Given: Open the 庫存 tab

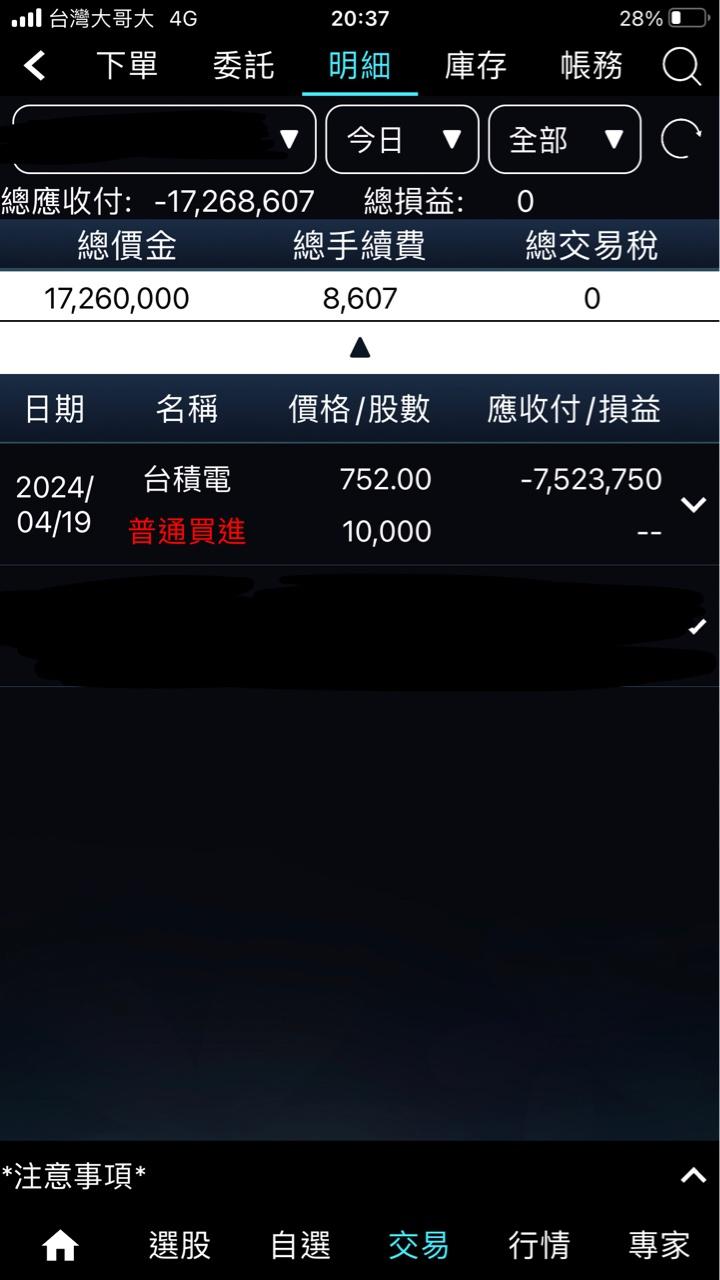Looking at the screenshot, I should (x=475, y=66).
